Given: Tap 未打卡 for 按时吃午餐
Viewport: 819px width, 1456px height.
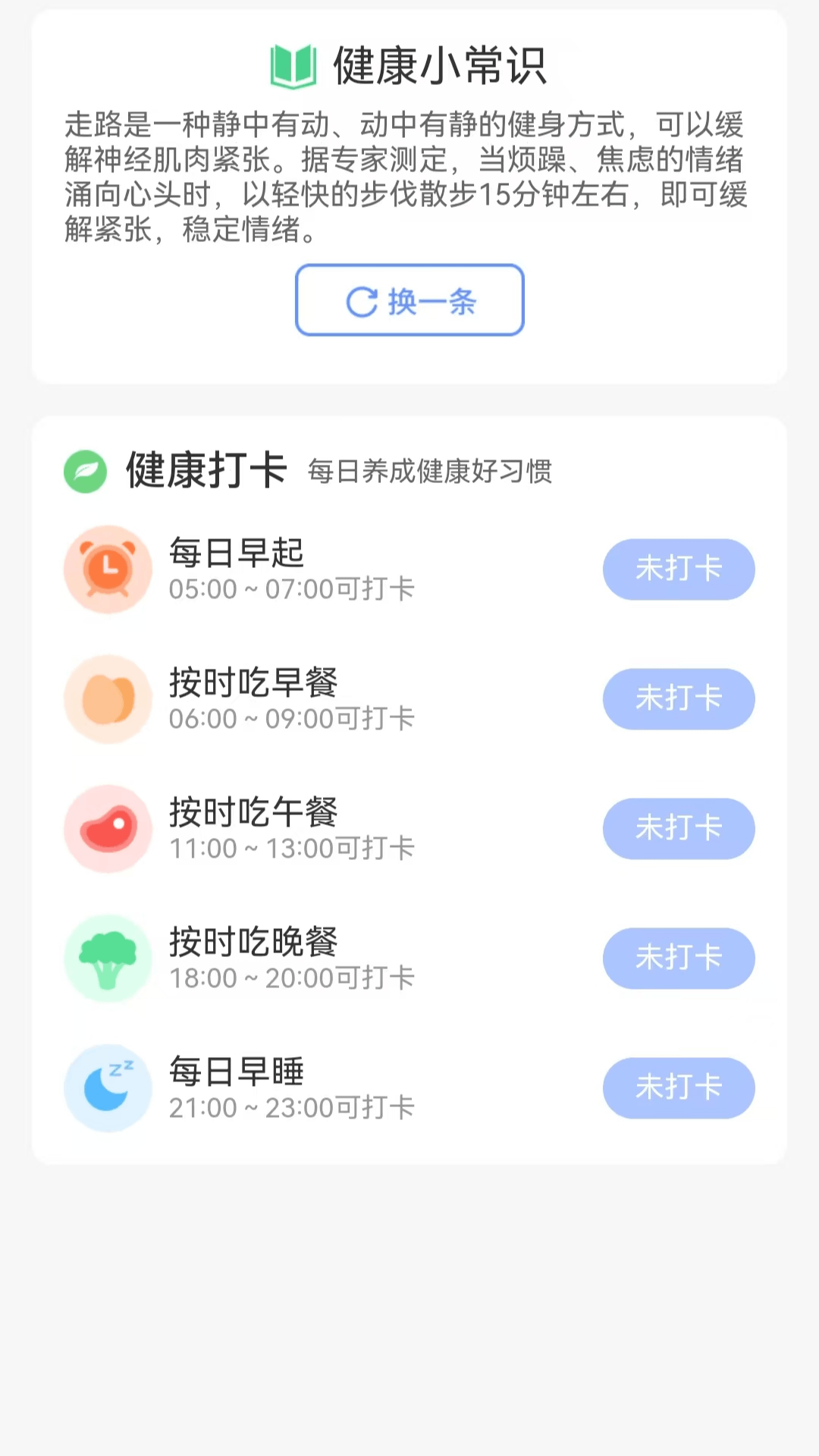Looking at the screenshot, I should click(678, 828).
